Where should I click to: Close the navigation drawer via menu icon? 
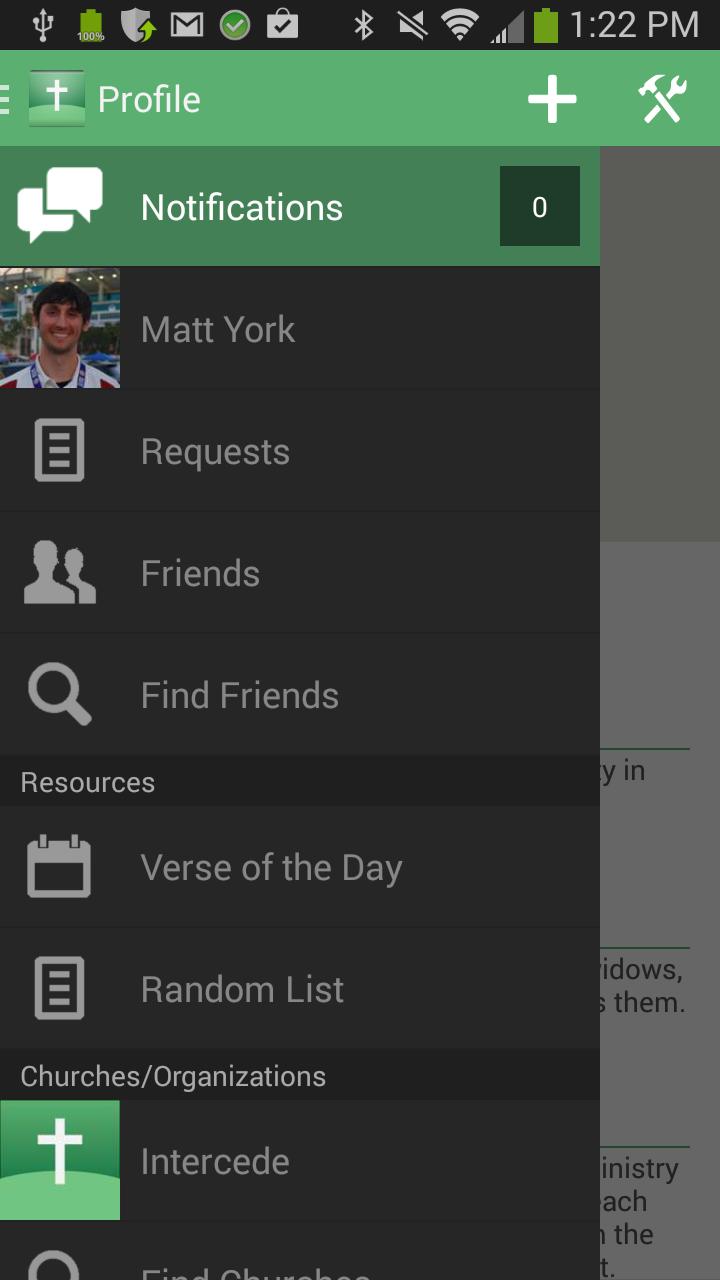(x=8, y=99)
